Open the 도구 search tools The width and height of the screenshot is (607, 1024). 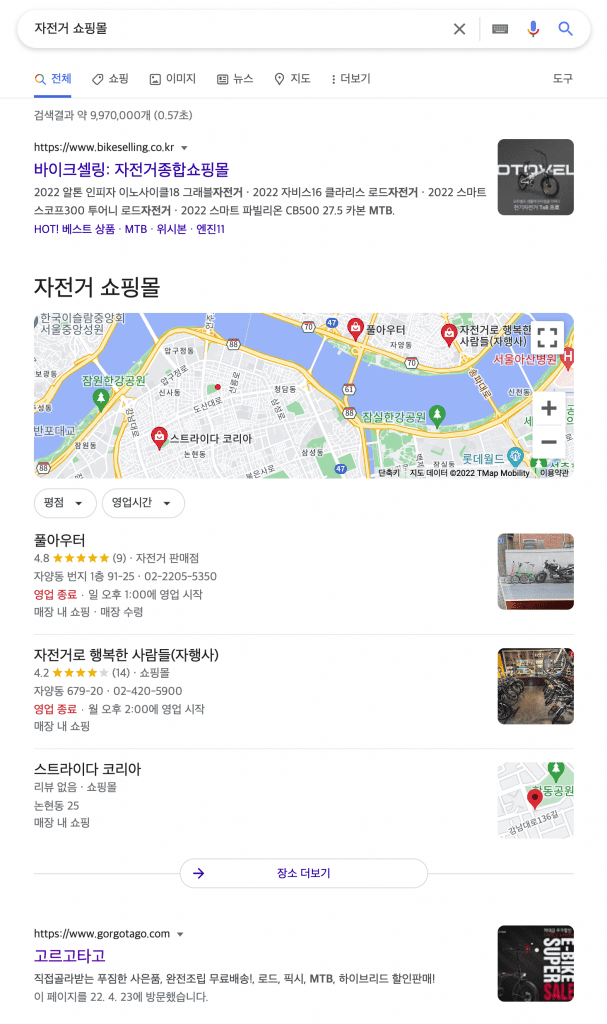click(x=562, y=79)
